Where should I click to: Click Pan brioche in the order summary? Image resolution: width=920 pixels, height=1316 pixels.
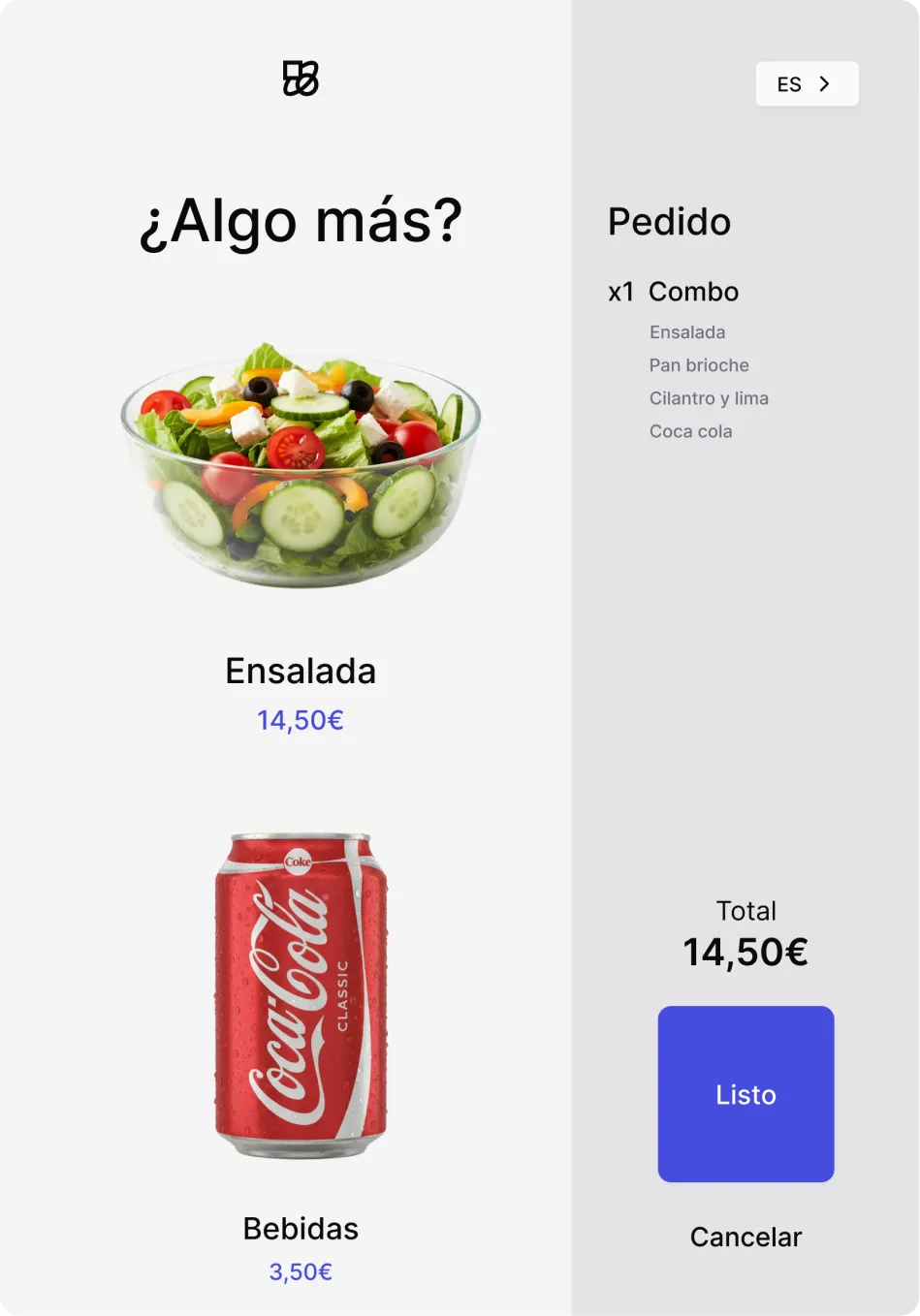tap(699, 365)
